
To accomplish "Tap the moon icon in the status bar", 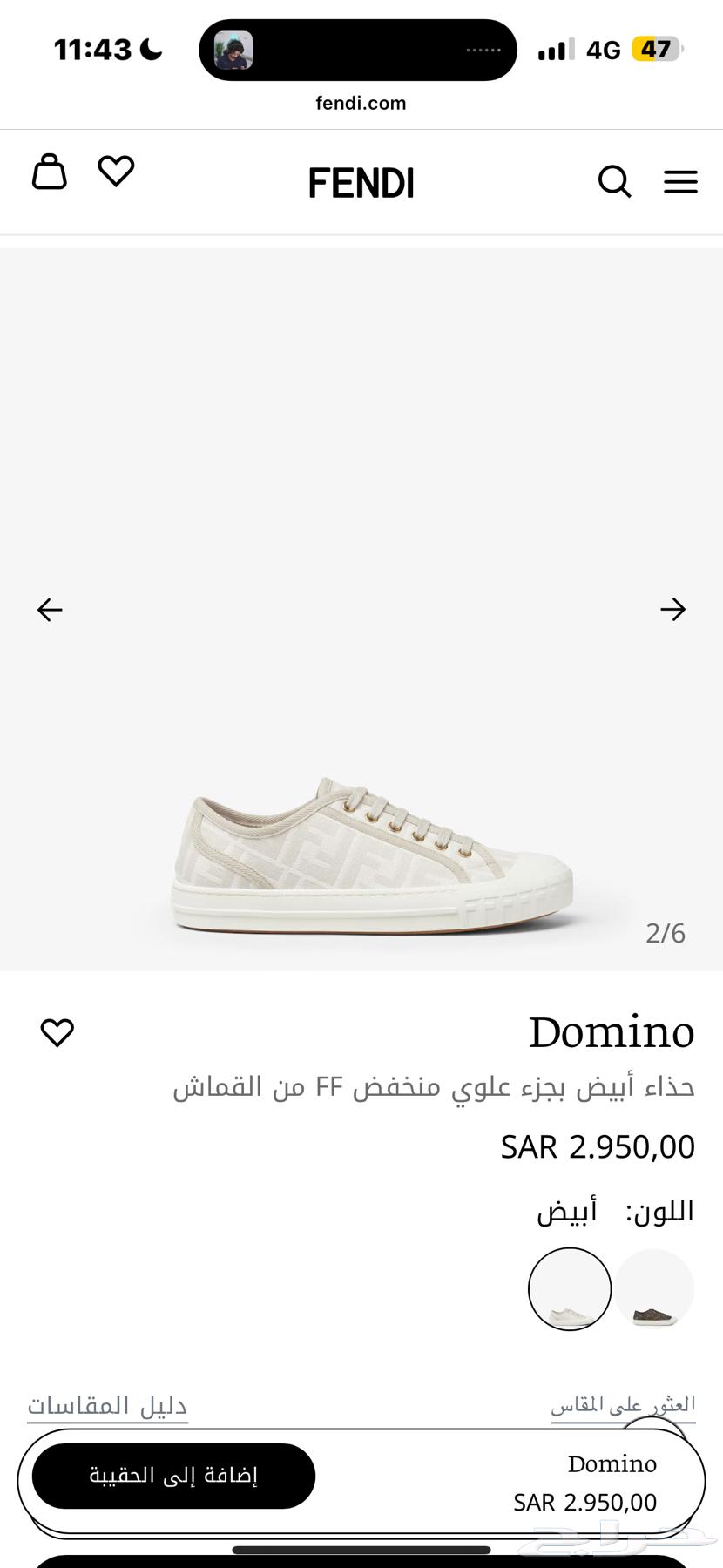I will tap(150, 50).
